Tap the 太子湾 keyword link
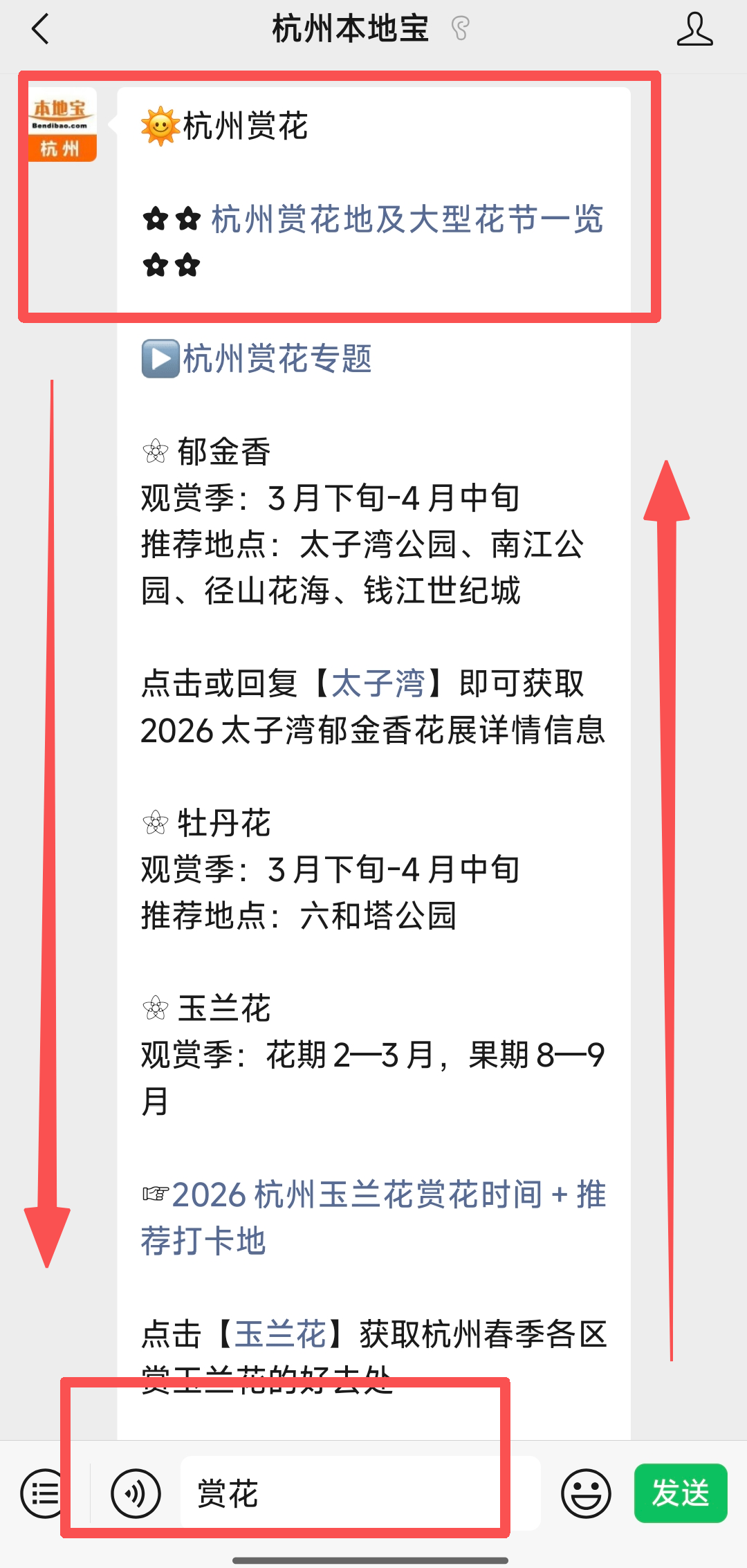The width and height of the screenshot is (747, 1568). click(x=377, y=683)
